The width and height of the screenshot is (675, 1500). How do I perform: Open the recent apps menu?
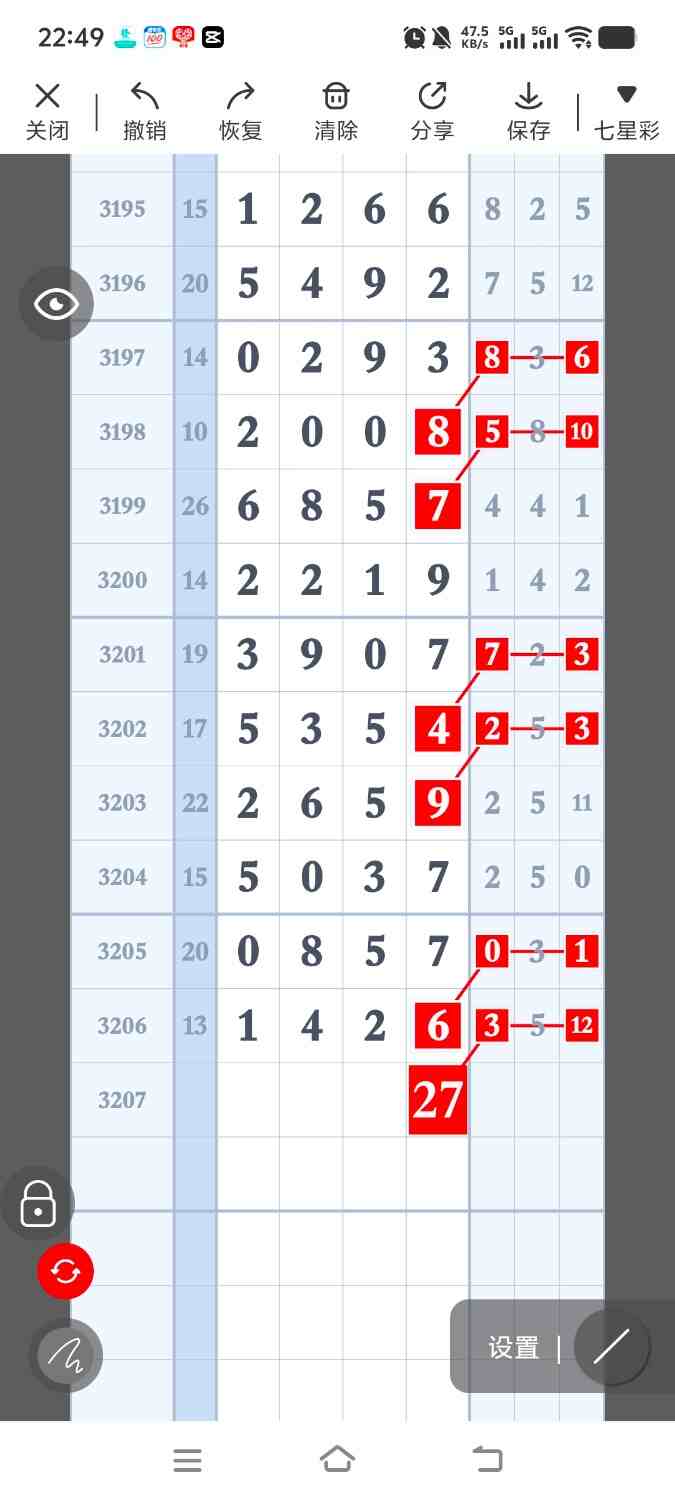point(187,1460)
